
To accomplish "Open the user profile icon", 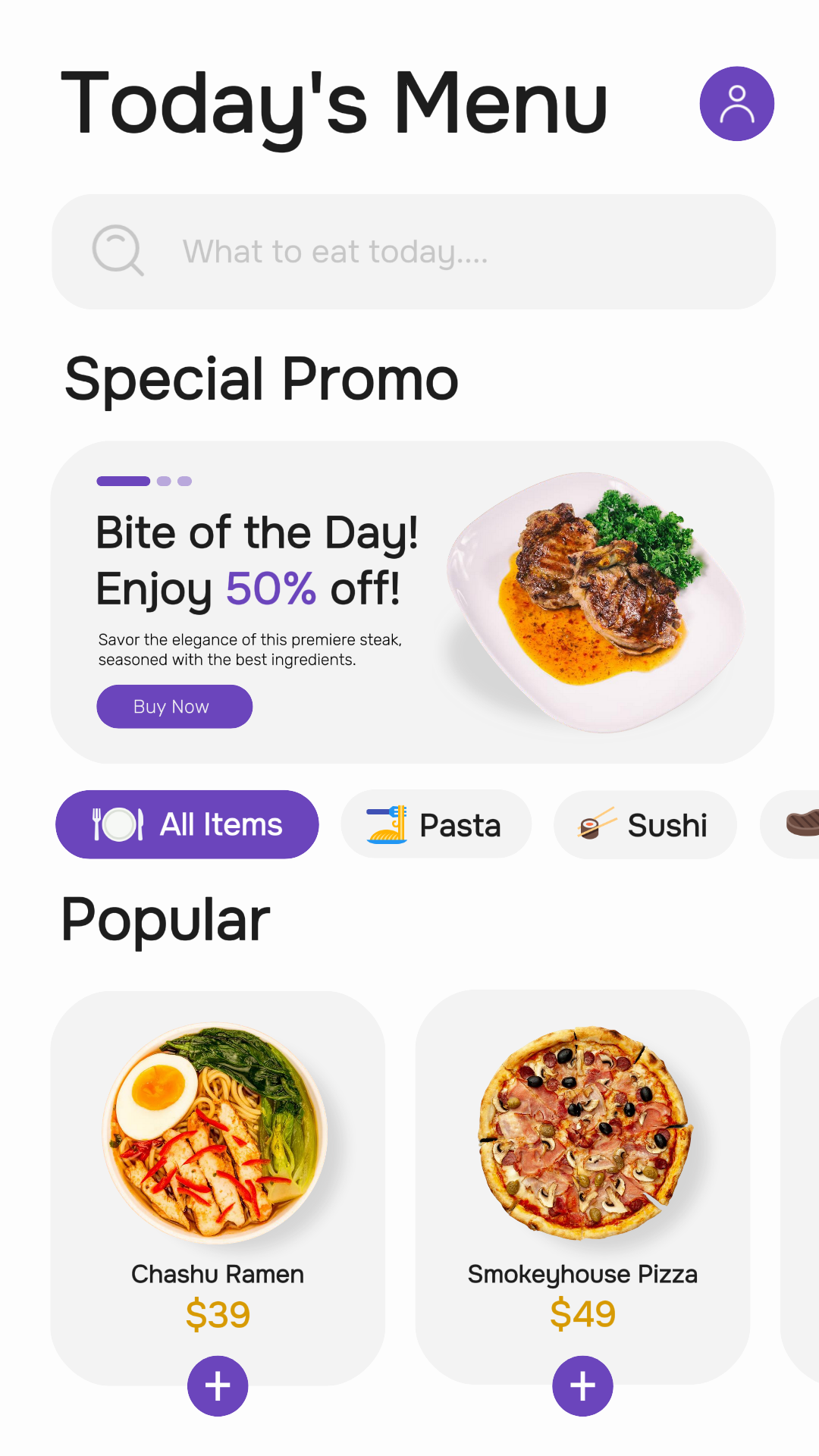I will [x=736, y=104].
